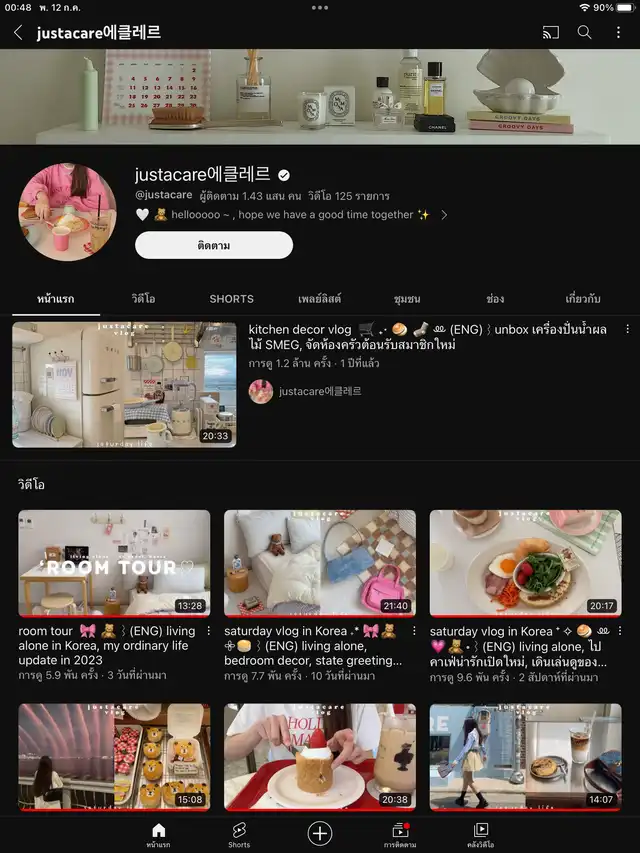Open the ชุมชน tab
The height and width of the screenshot is (853, 640).
tap(407, 299)
